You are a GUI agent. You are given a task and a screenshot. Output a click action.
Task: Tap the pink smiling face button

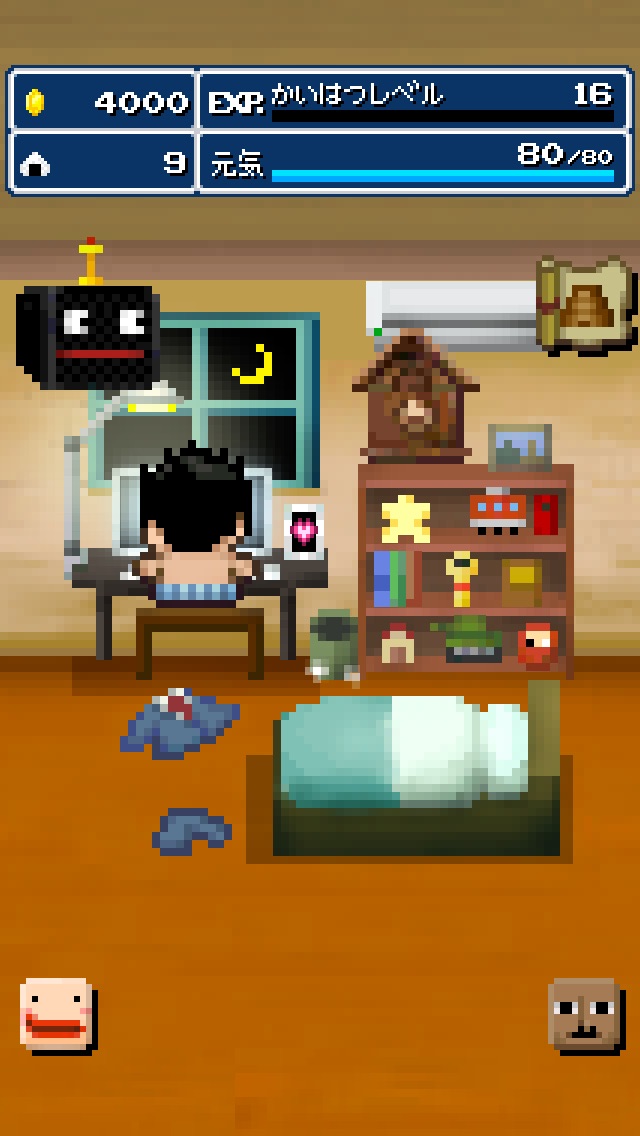58,1014
